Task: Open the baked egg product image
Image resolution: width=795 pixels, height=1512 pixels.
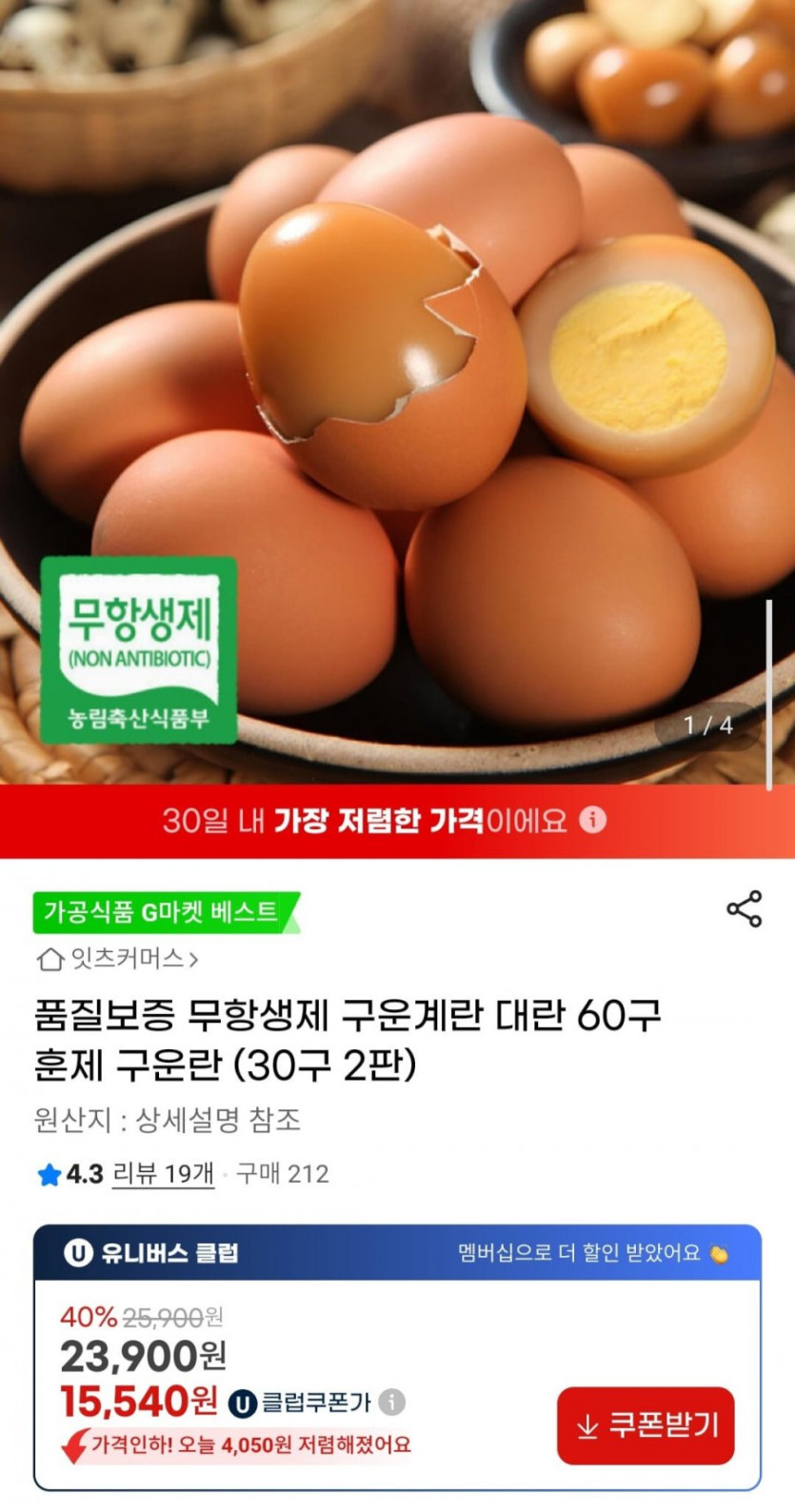Action: 397,391
